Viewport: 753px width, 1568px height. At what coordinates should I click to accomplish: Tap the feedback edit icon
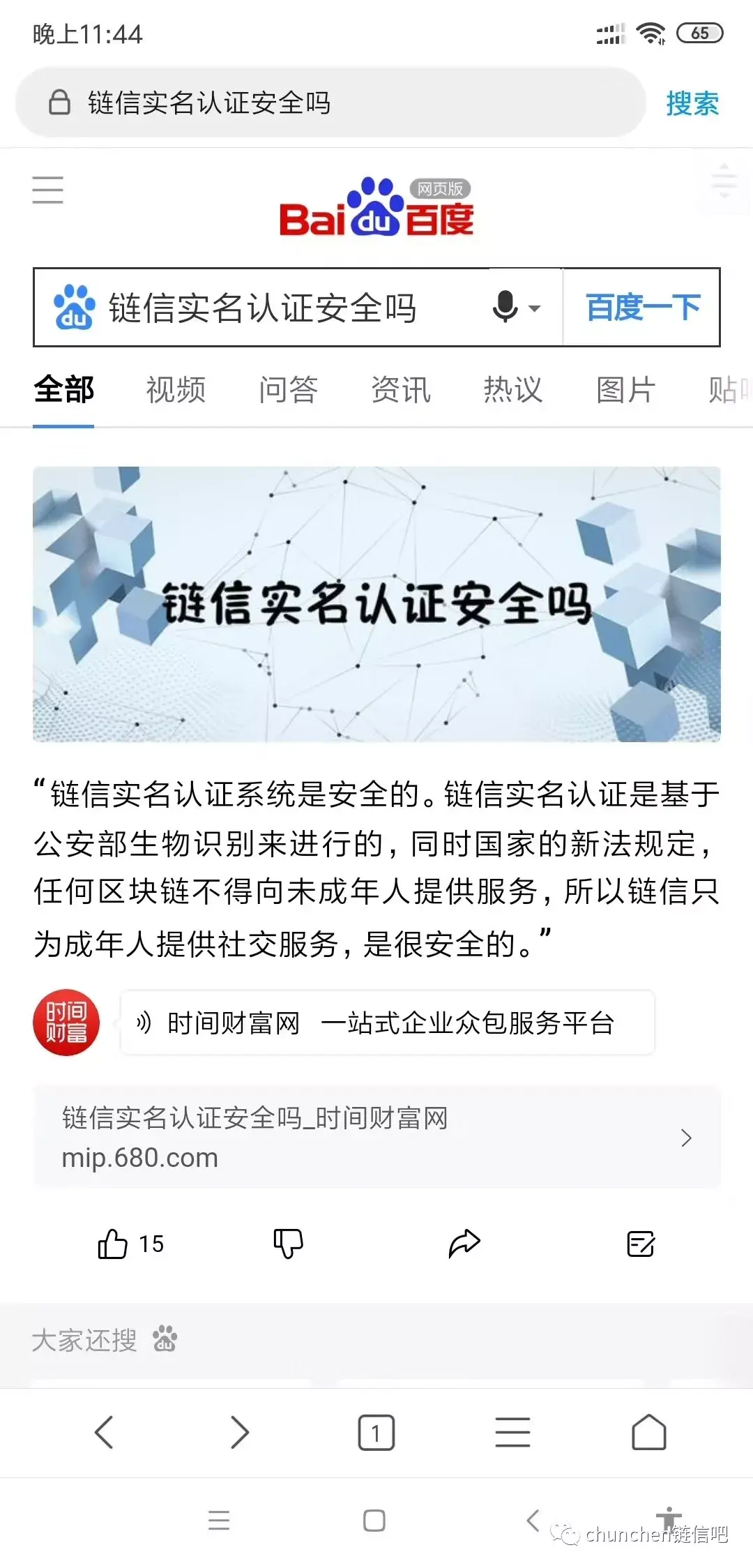(x=640, y=1244)
